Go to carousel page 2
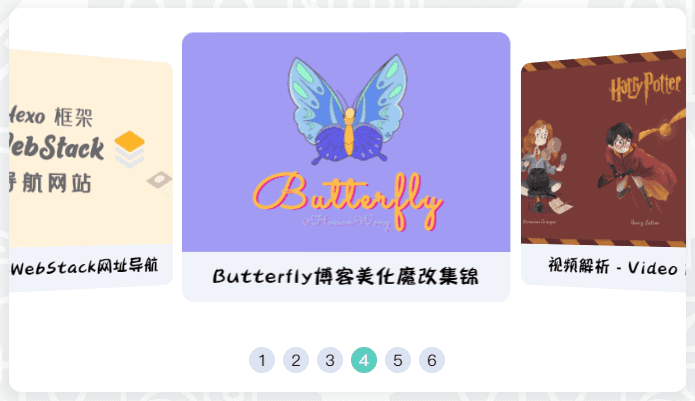Image resolution: width=695 pixels, height=401 pixels. [x=296, y=360]
